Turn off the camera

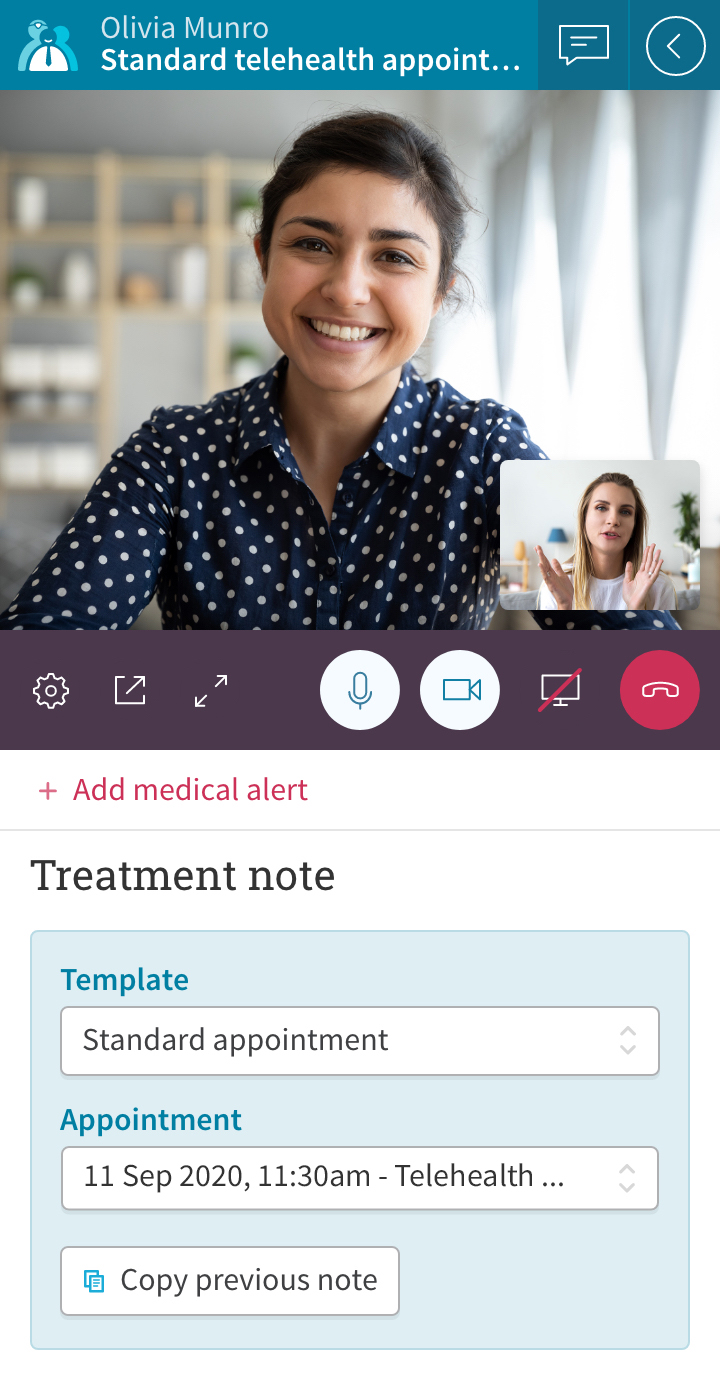pyautogui.click(x=460, y=690)
